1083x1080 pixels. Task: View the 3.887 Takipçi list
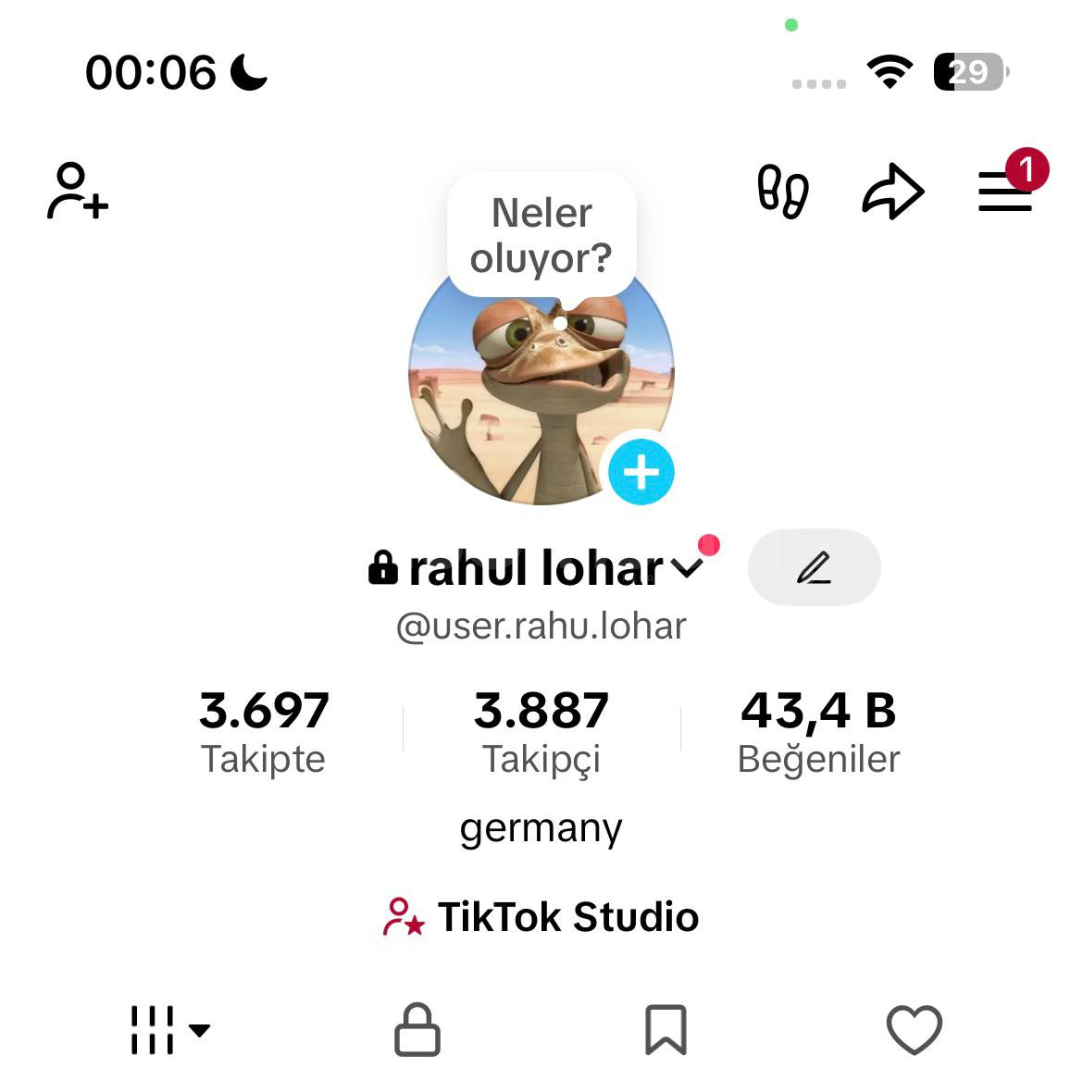pyautogui.click(x=541, y=732)
